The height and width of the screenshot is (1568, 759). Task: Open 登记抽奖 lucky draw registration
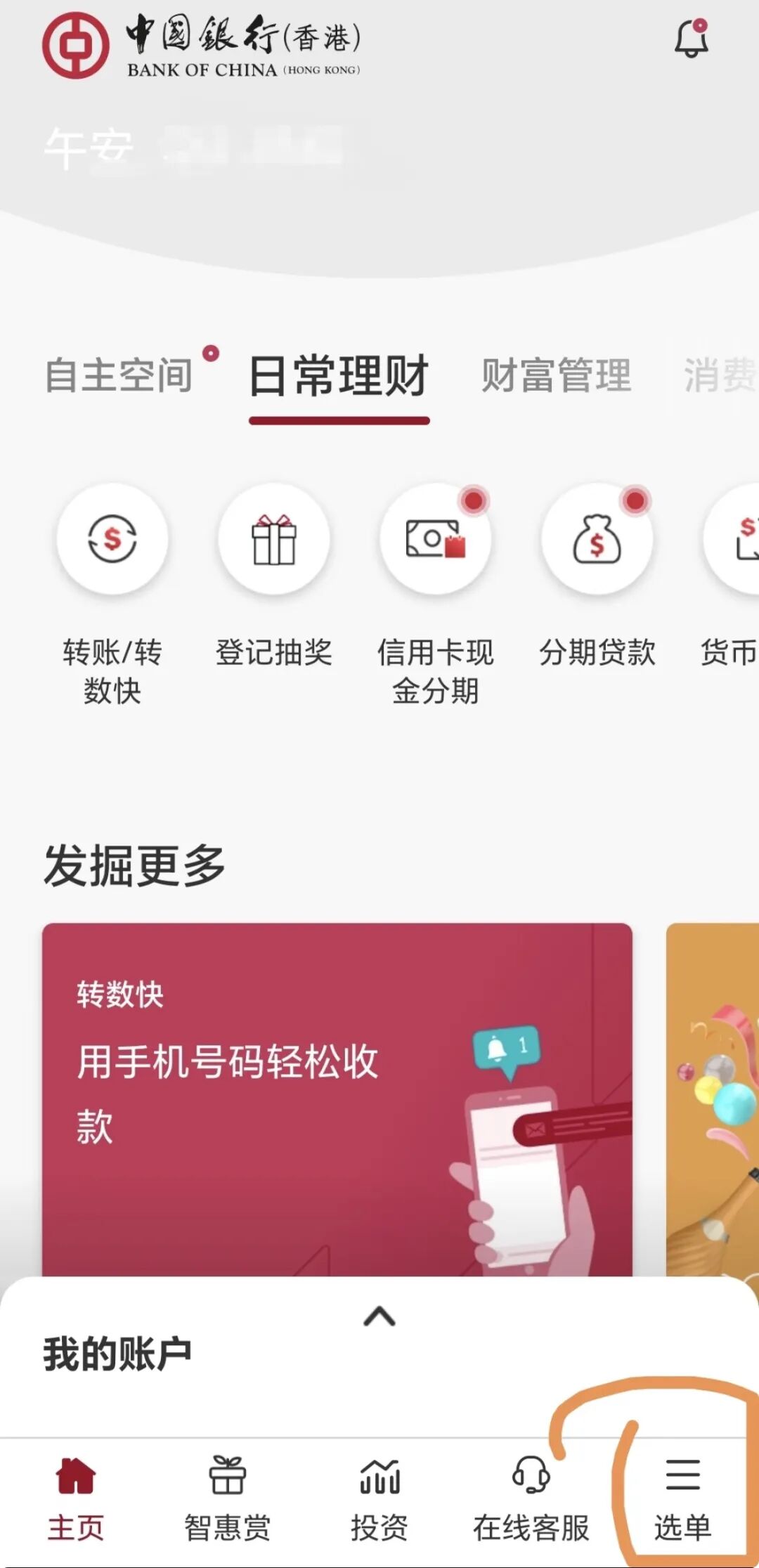pyautogui.click(x=274, y=539)
